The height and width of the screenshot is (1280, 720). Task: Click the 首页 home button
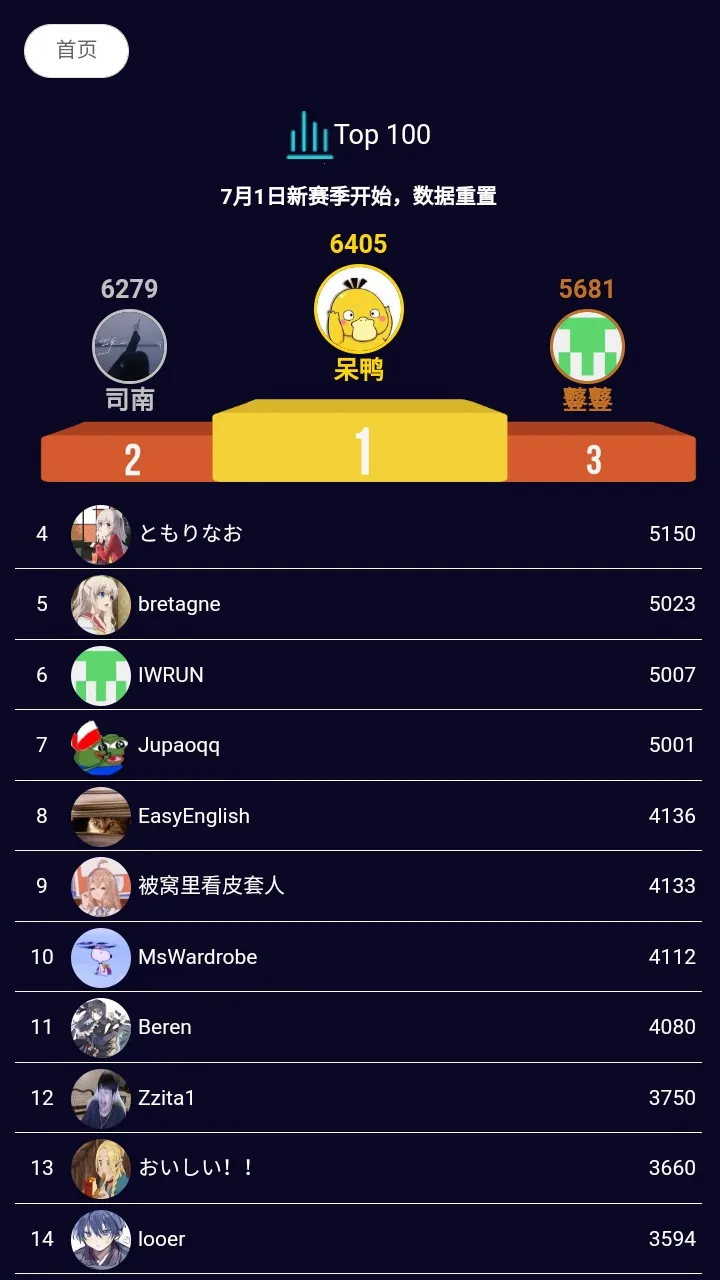coord(75,50)
